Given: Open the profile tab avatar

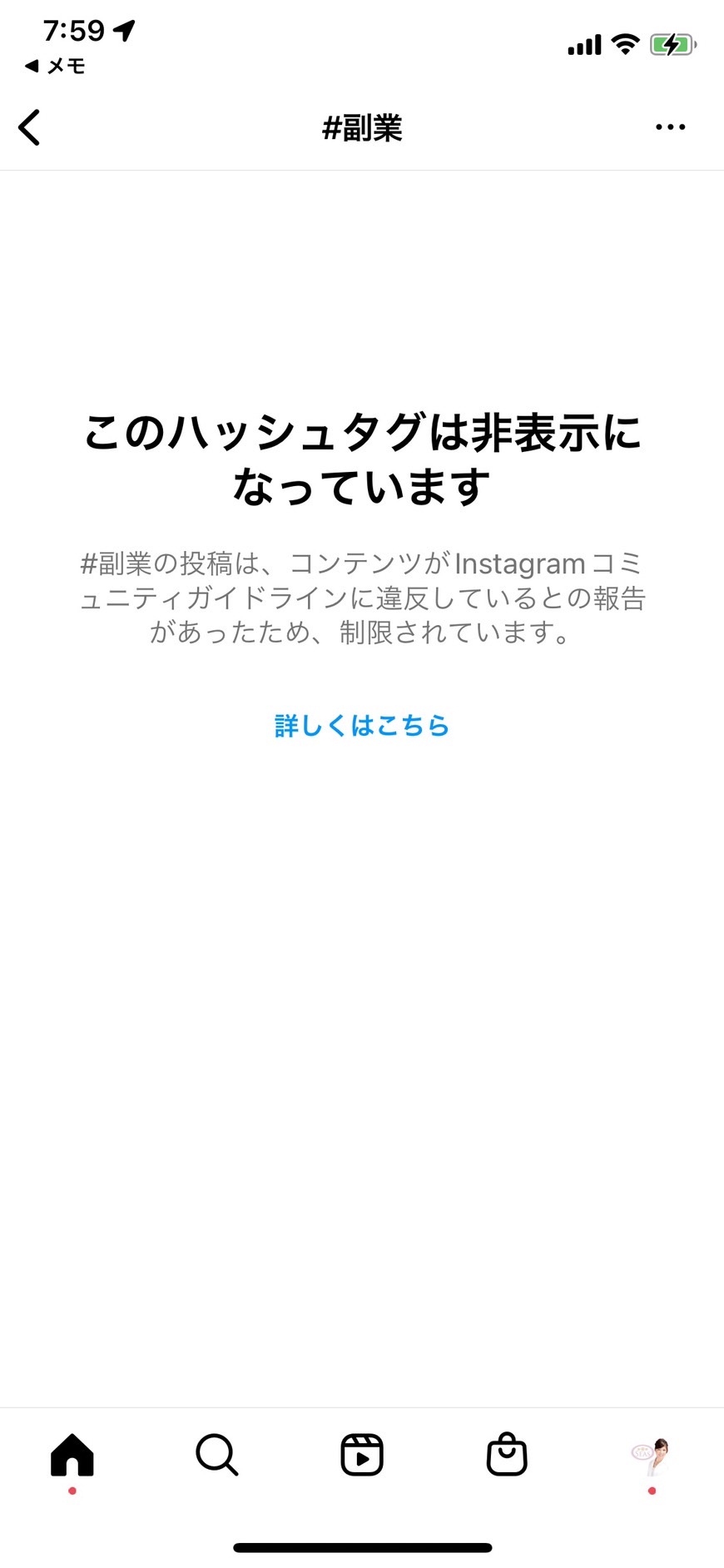Looking at the screenshot, I should [x=652, y=1456].
